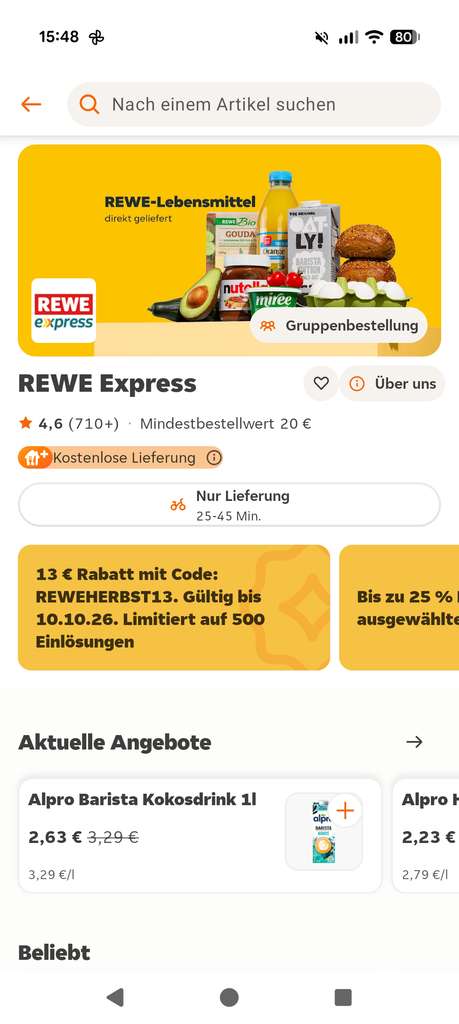459x1024 pixels.
Task: View all Aktuelle Angebote via arrow
Action: [414, 742]
